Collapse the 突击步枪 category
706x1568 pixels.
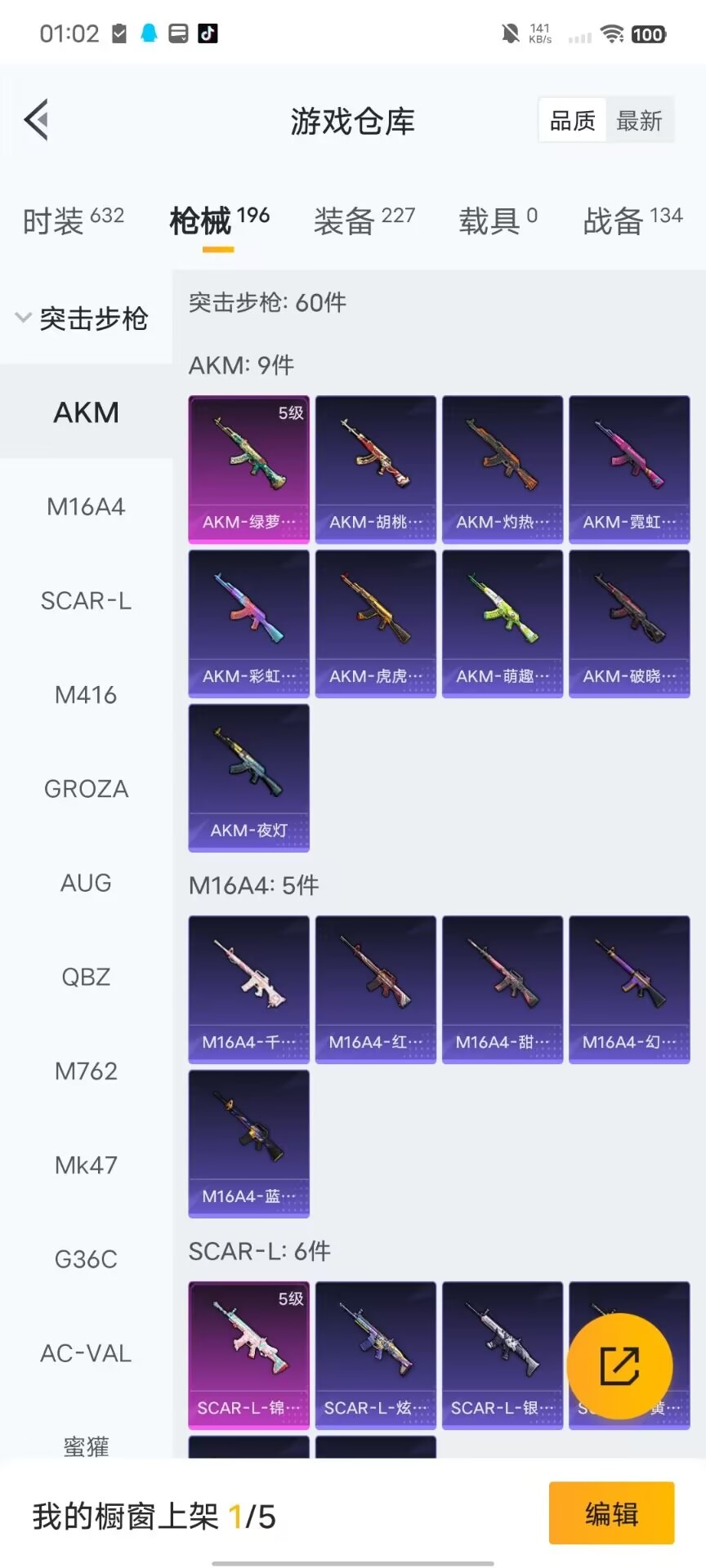tap(83, 318)
